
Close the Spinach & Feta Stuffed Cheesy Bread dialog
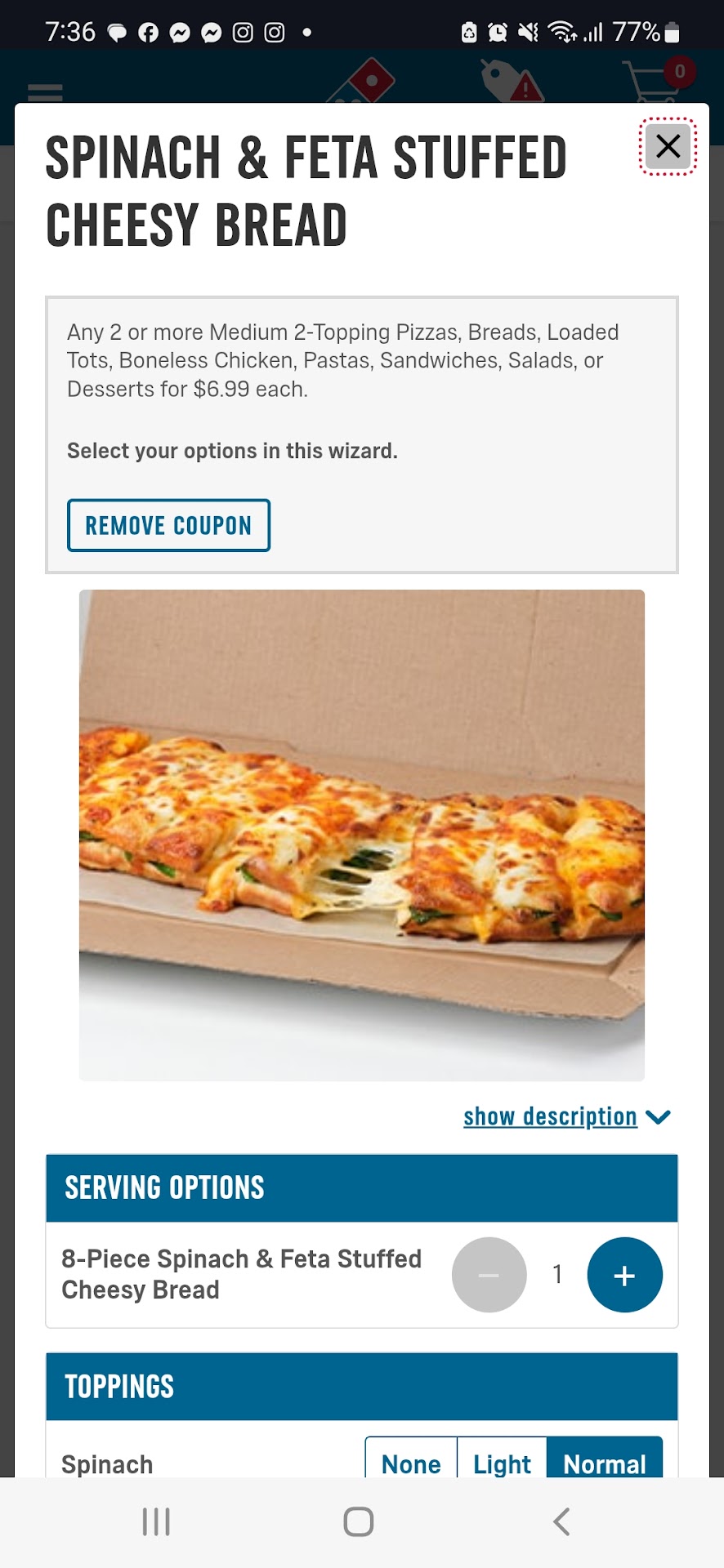point(668,146)
